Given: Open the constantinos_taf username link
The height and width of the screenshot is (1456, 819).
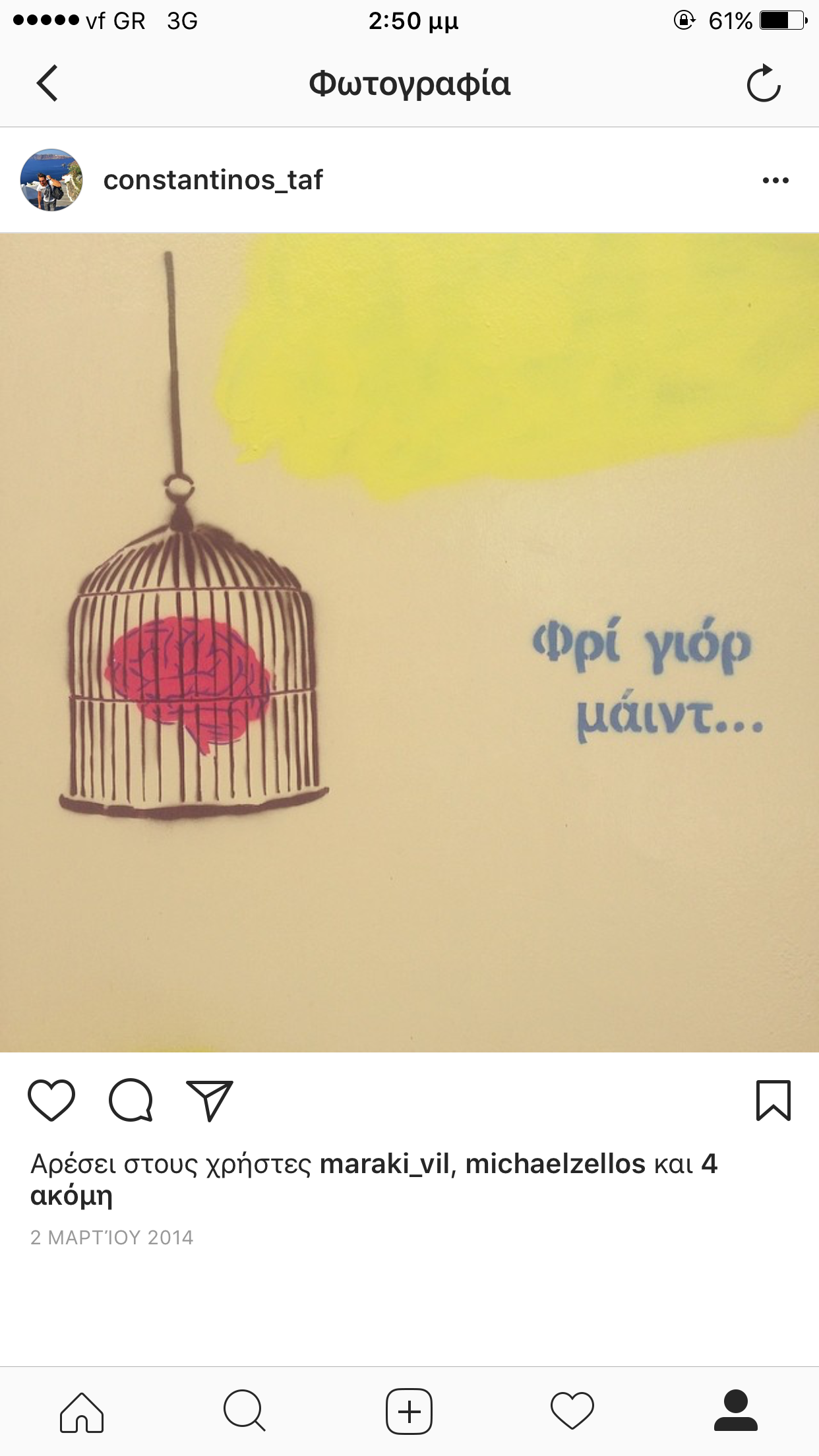Looking at the screenshot, I should (x=213, y=180).
